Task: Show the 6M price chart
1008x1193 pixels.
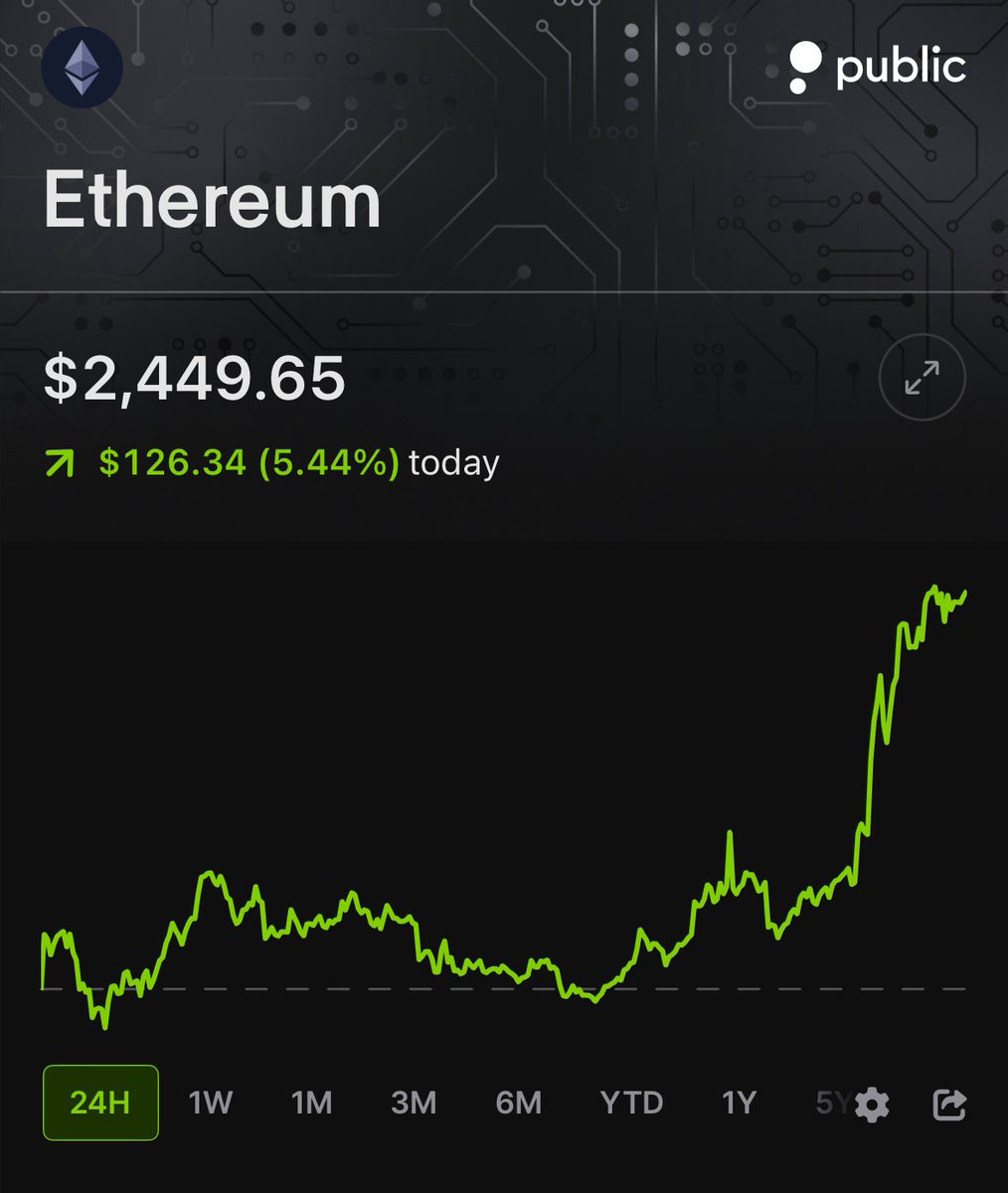Action: (x=518, y=1103)
